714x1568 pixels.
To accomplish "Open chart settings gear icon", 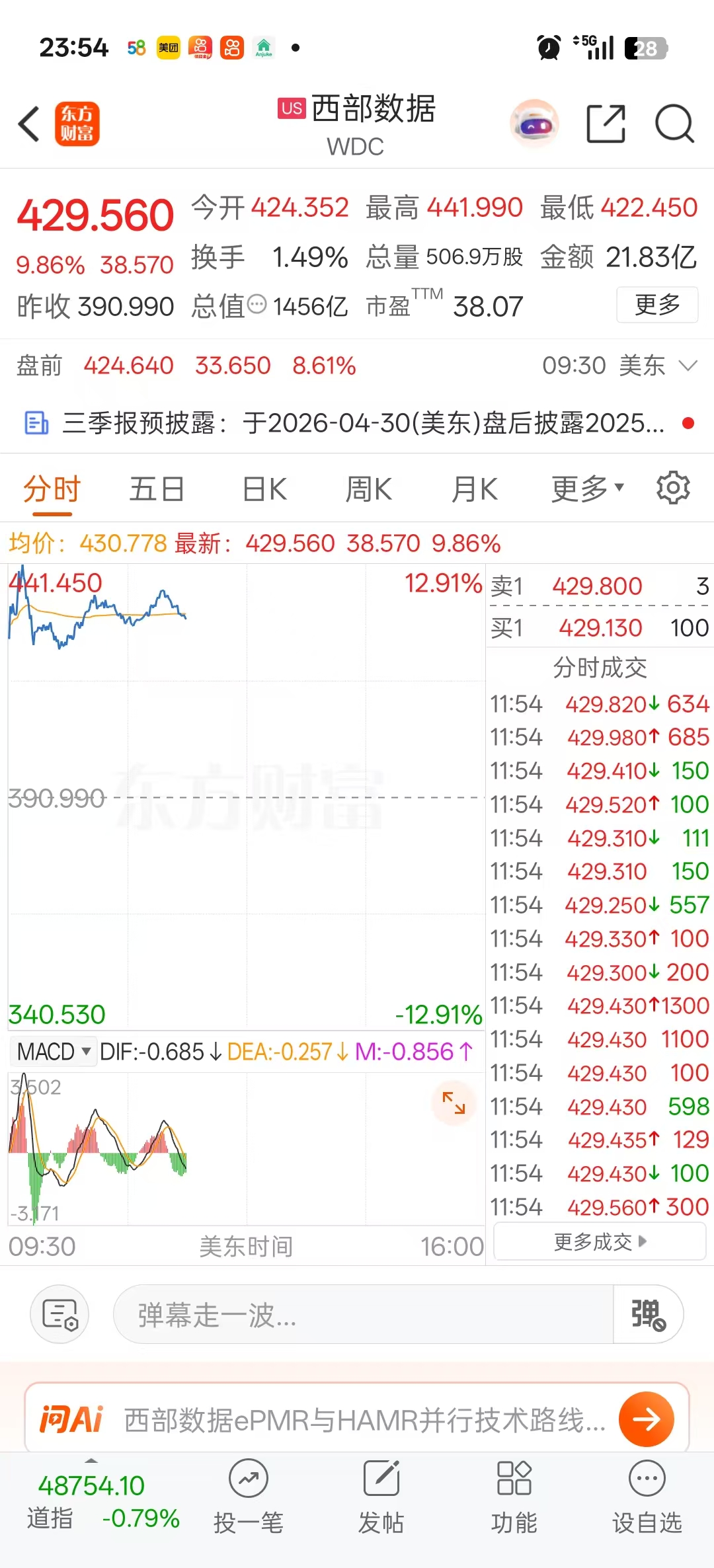I will pos(673,489).
